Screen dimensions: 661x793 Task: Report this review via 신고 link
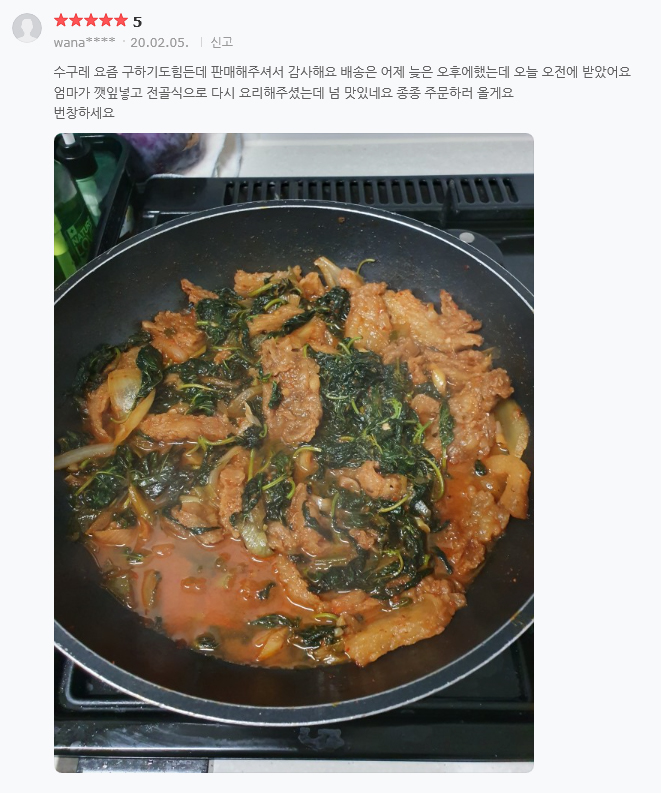click(x=221, y=42)
